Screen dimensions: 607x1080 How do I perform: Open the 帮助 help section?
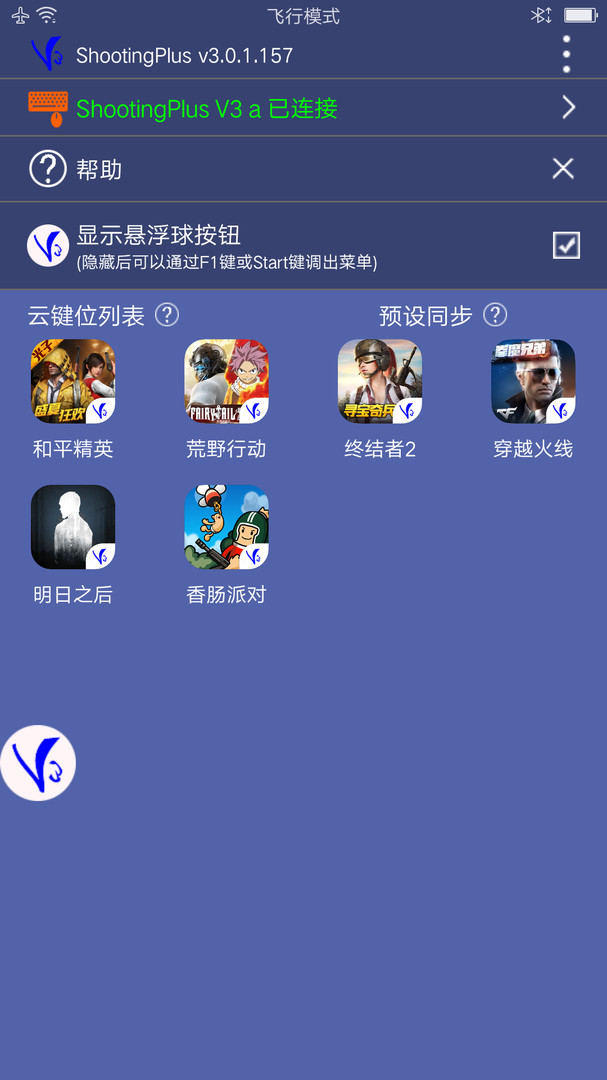coord(98,169)
